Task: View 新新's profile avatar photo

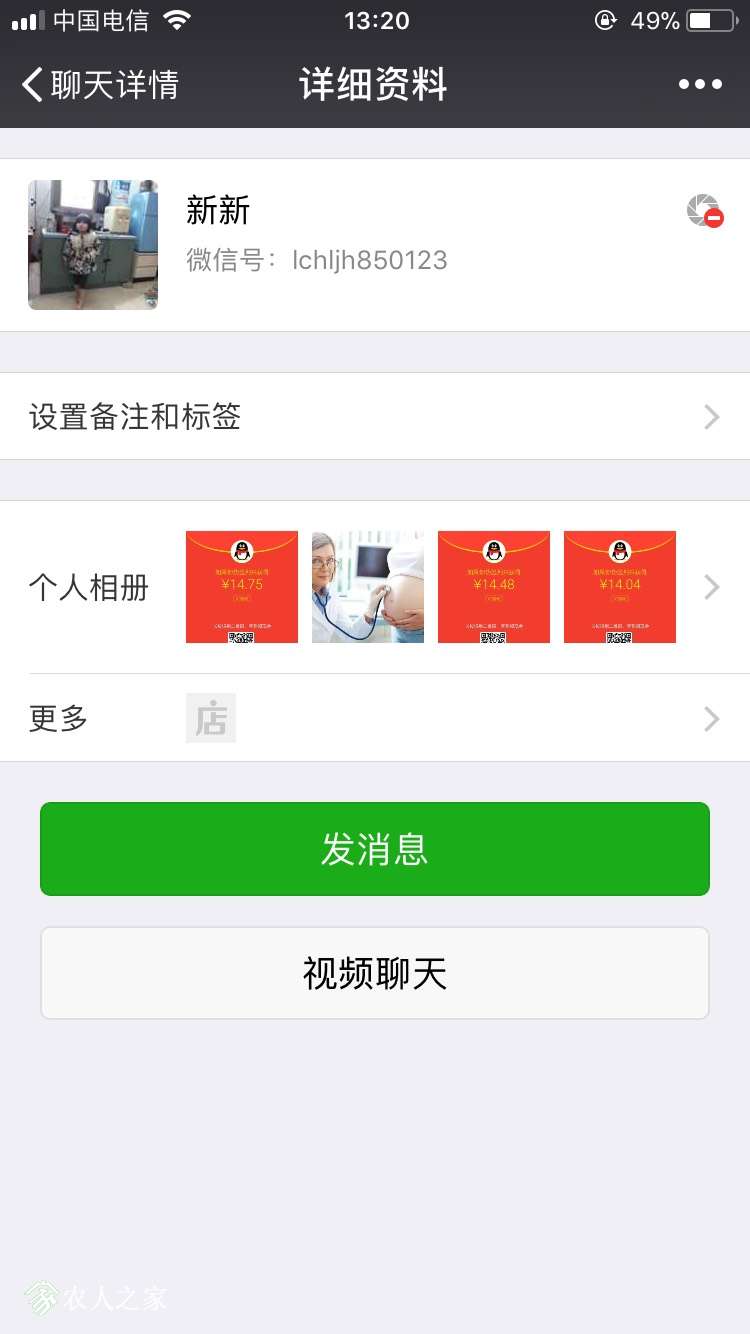Action: pyautogui.click(x=93, y=245)
